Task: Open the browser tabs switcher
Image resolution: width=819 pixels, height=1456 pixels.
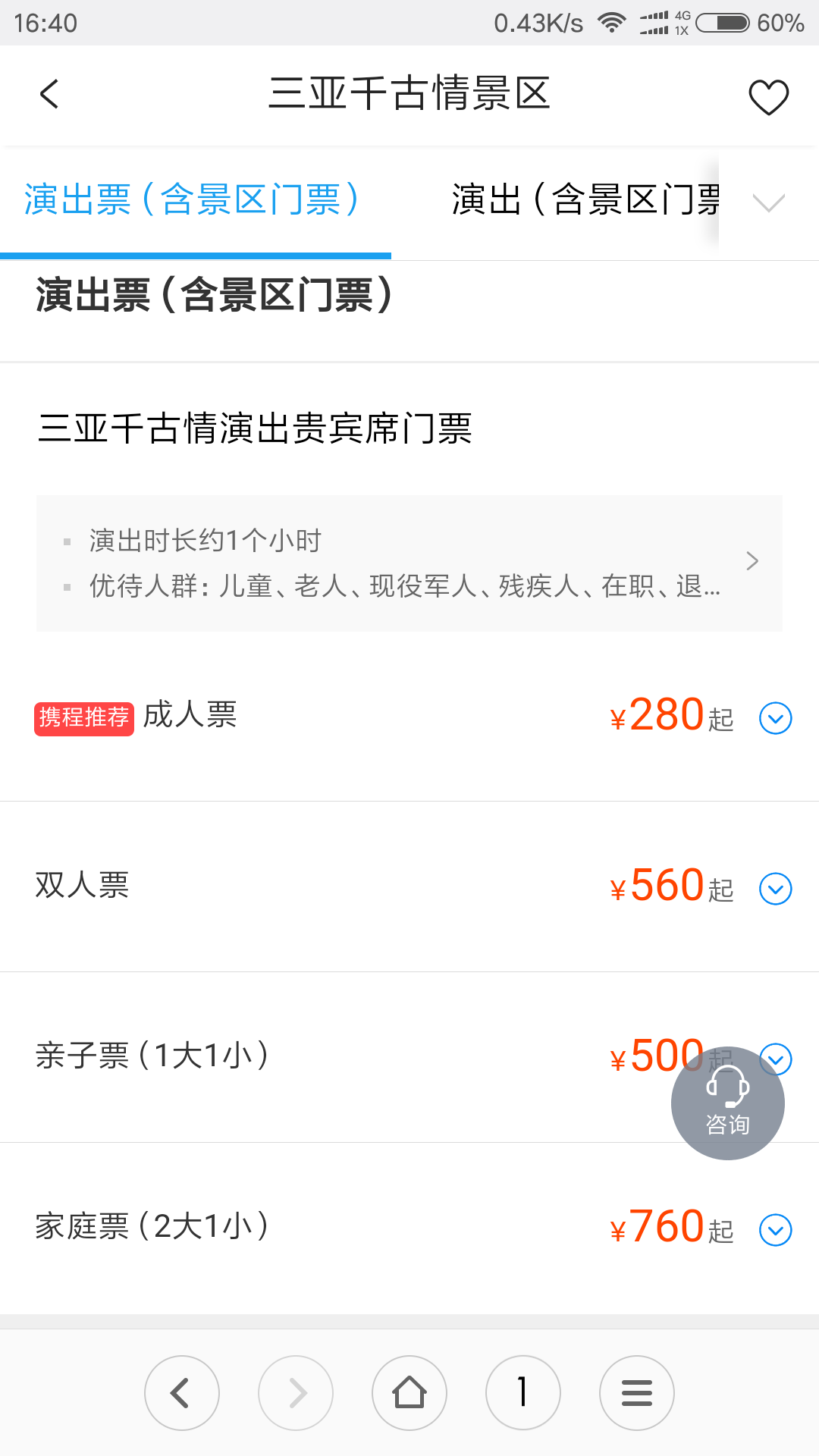Action: [x=523, y=1393]
